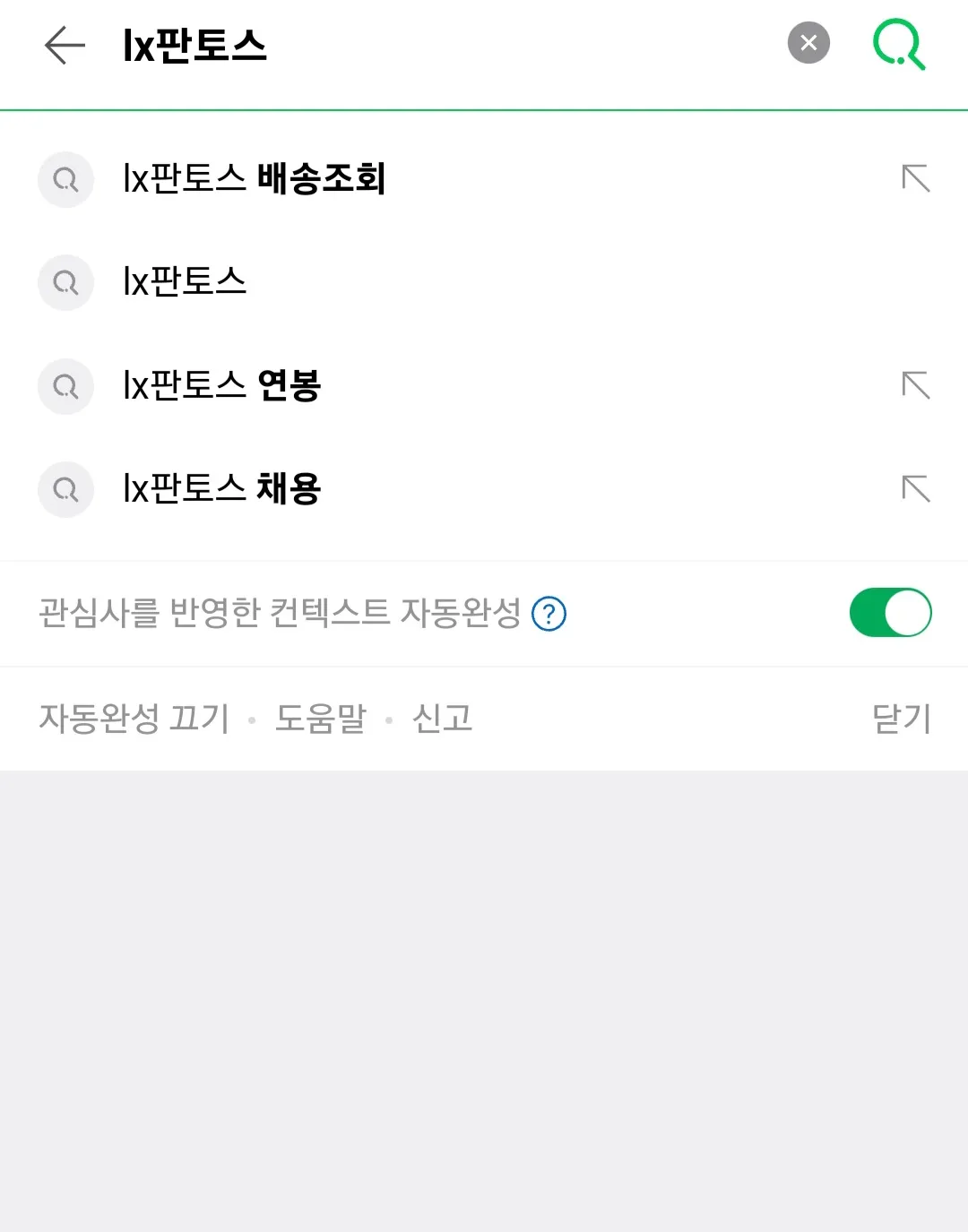Click the magnifier icon beside 'lx판토스 연봉'

[65, 386]
